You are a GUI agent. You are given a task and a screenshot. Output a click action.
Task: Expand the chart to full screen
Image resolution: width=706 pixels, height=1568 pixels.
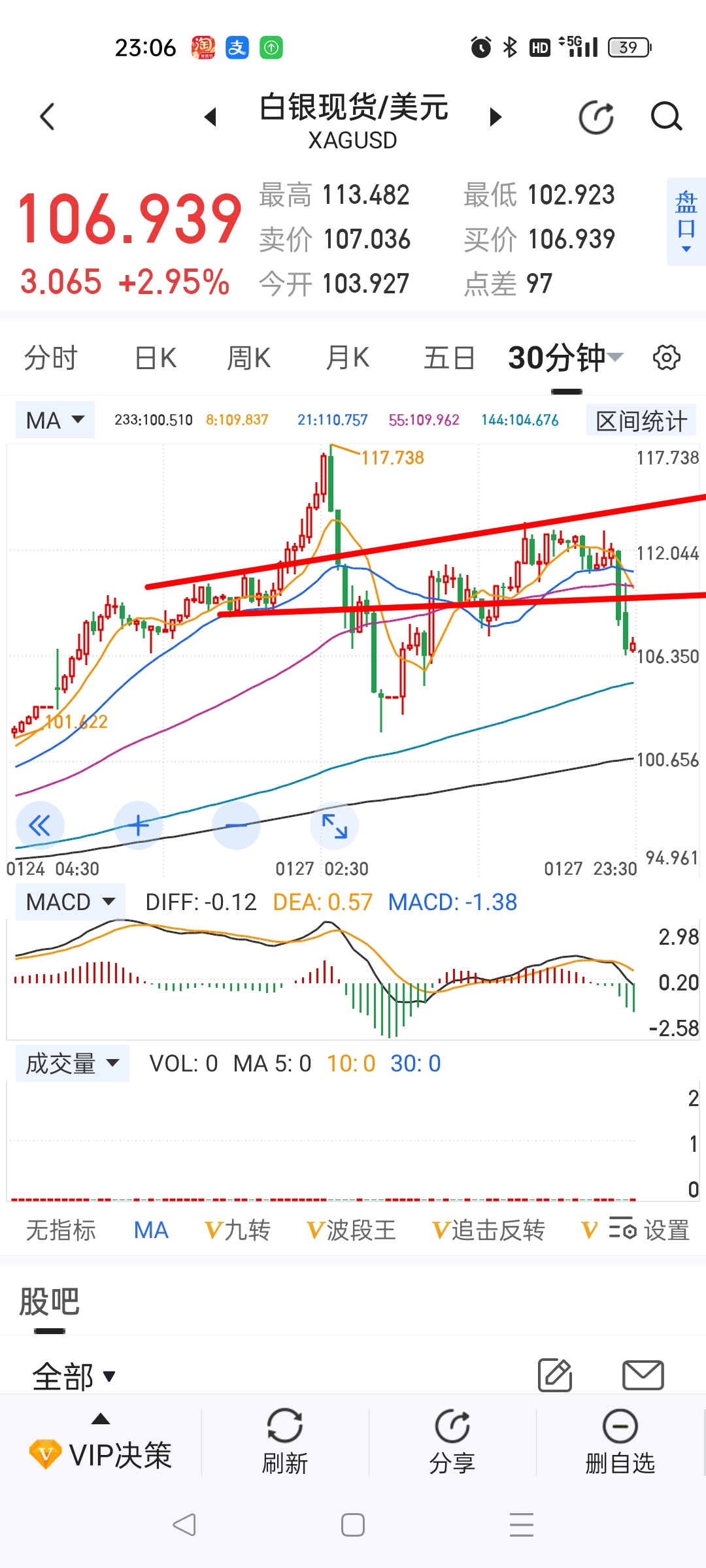pos(334,826)
